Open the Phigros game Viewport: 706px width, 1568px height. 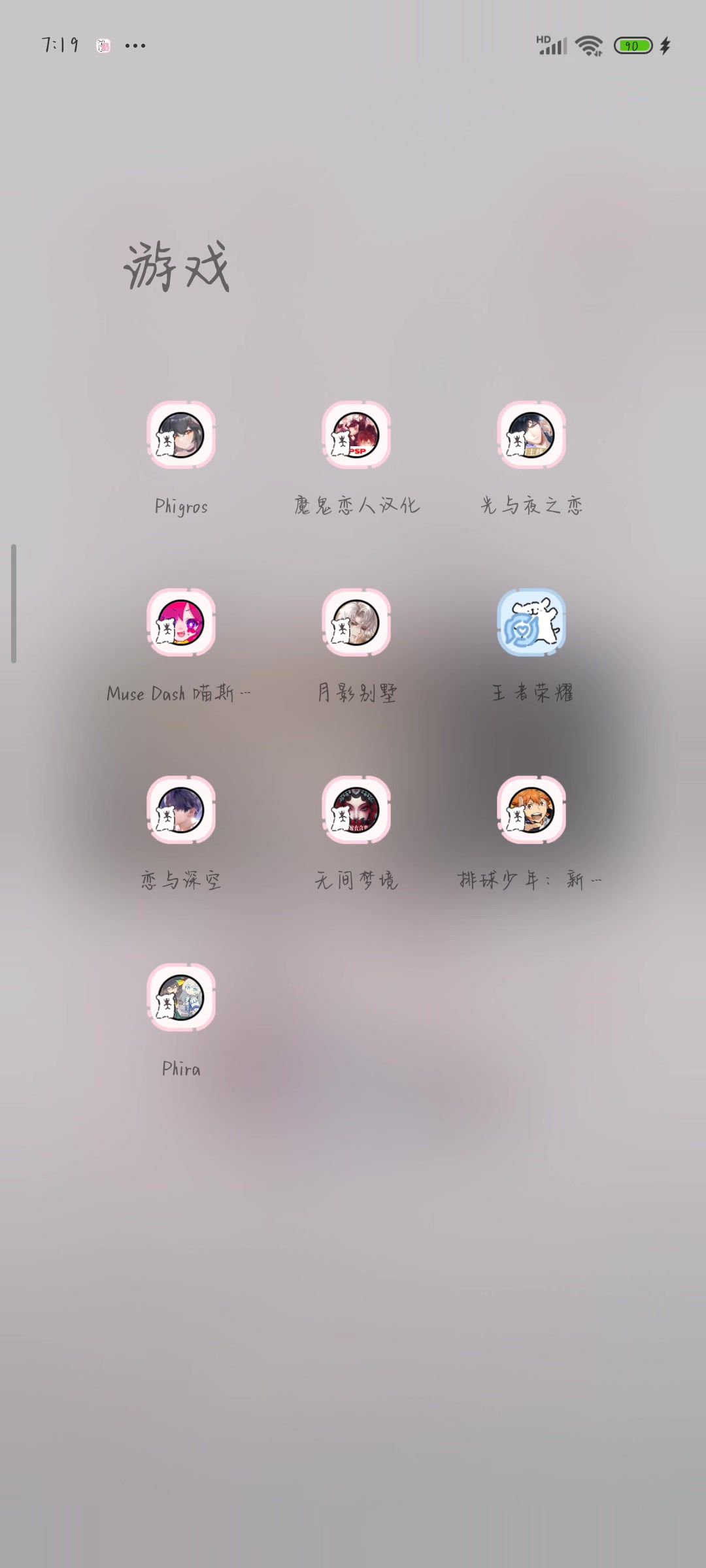coord(181,435)
